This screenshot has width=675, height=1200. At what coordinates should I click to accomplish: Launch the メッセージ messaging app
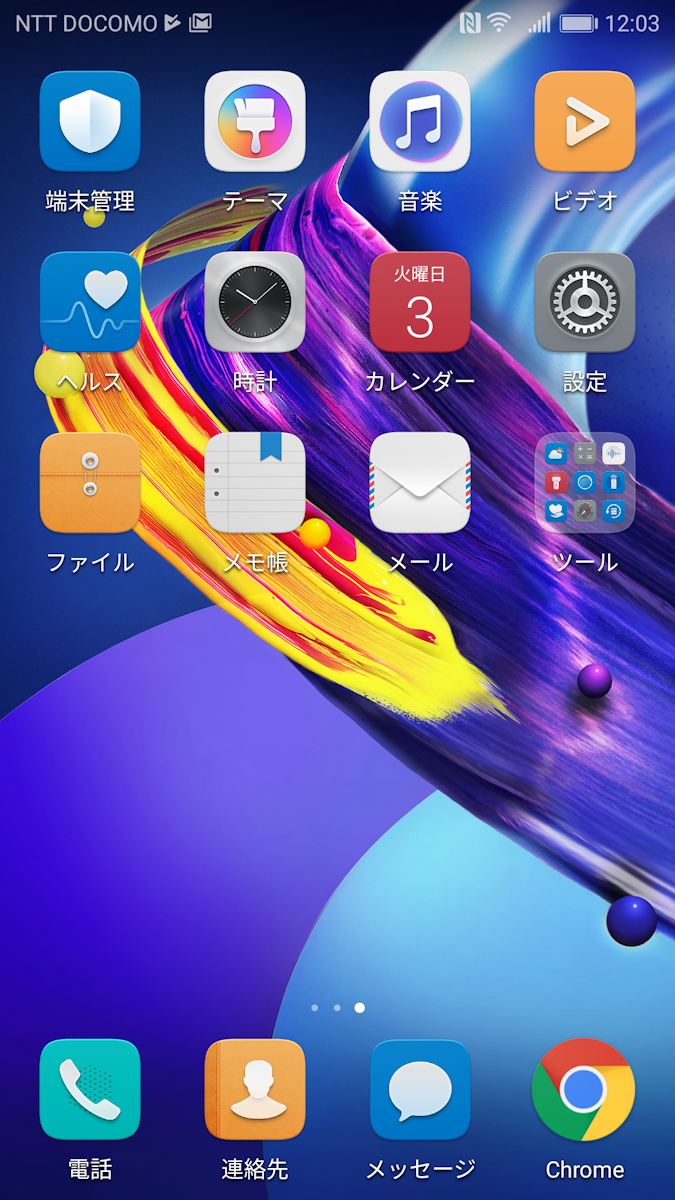(420, 1089)
